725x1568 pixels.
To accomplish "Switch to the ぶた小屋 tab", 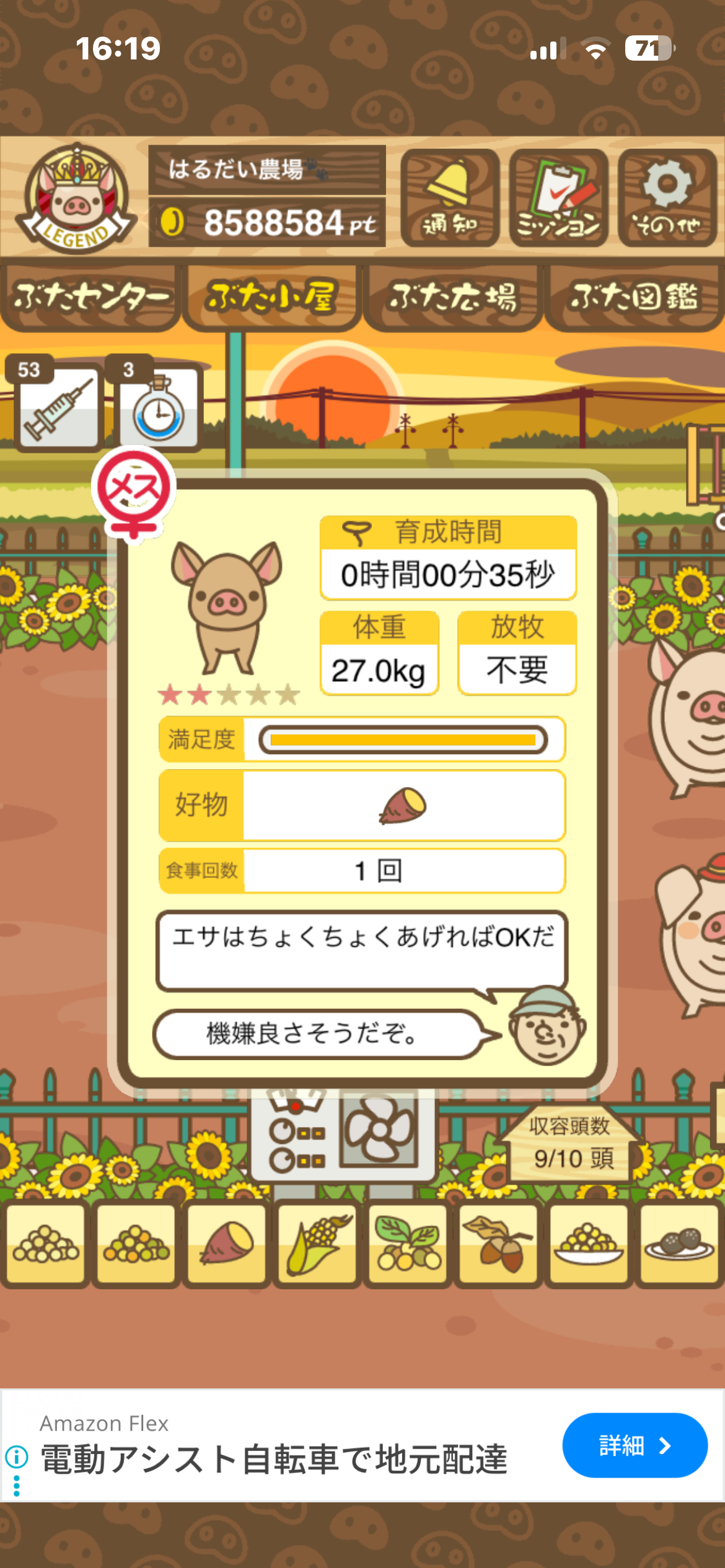I will pos(271,298).
